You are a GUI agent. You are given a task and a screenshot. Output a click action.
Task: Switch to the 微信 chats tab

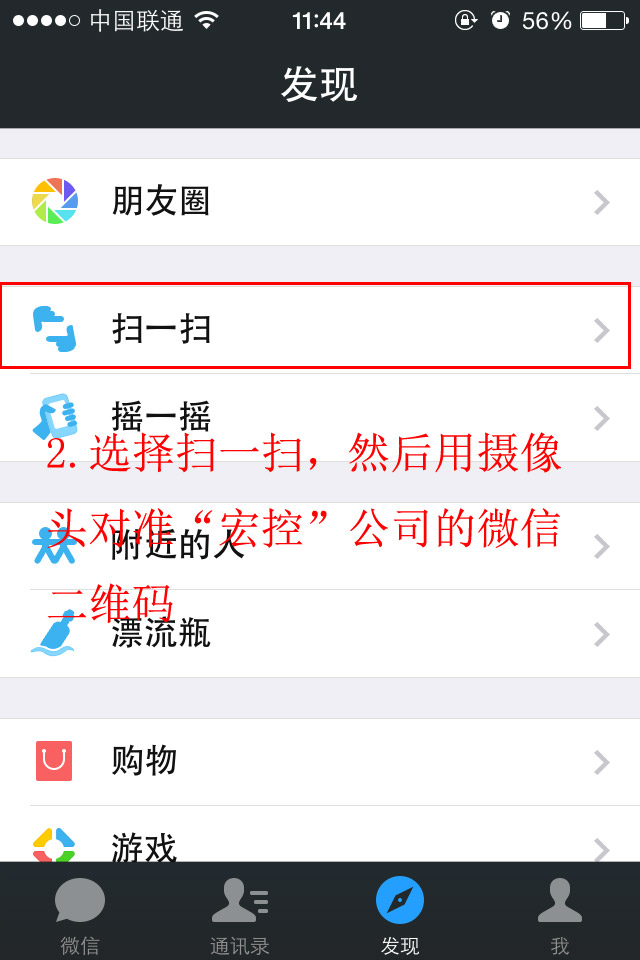point(80,915)
